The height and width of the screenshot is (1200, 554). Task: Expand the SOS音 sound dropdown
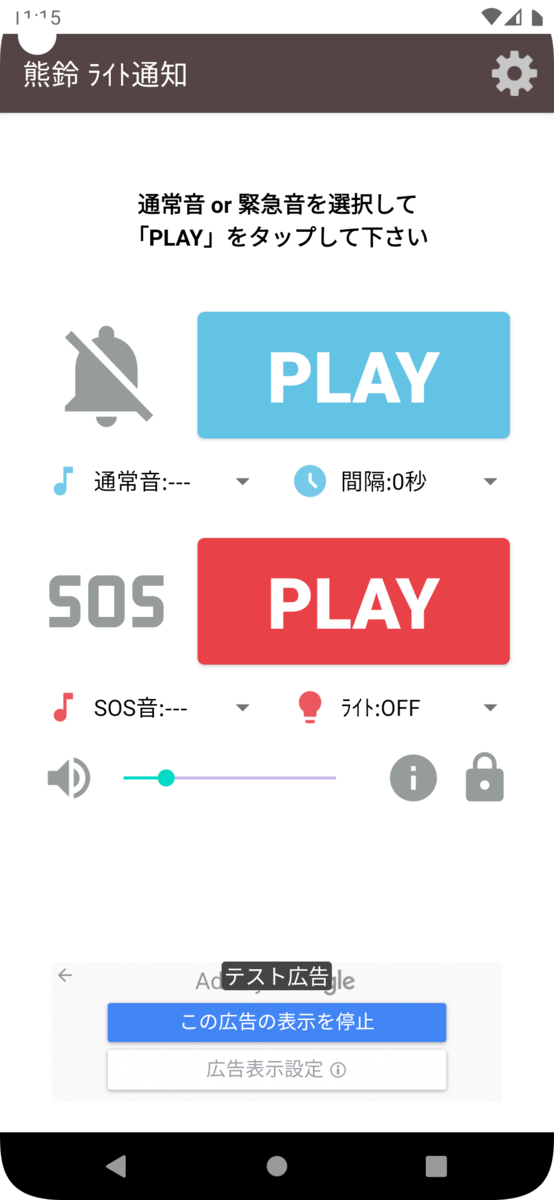[x=152, y=708]
